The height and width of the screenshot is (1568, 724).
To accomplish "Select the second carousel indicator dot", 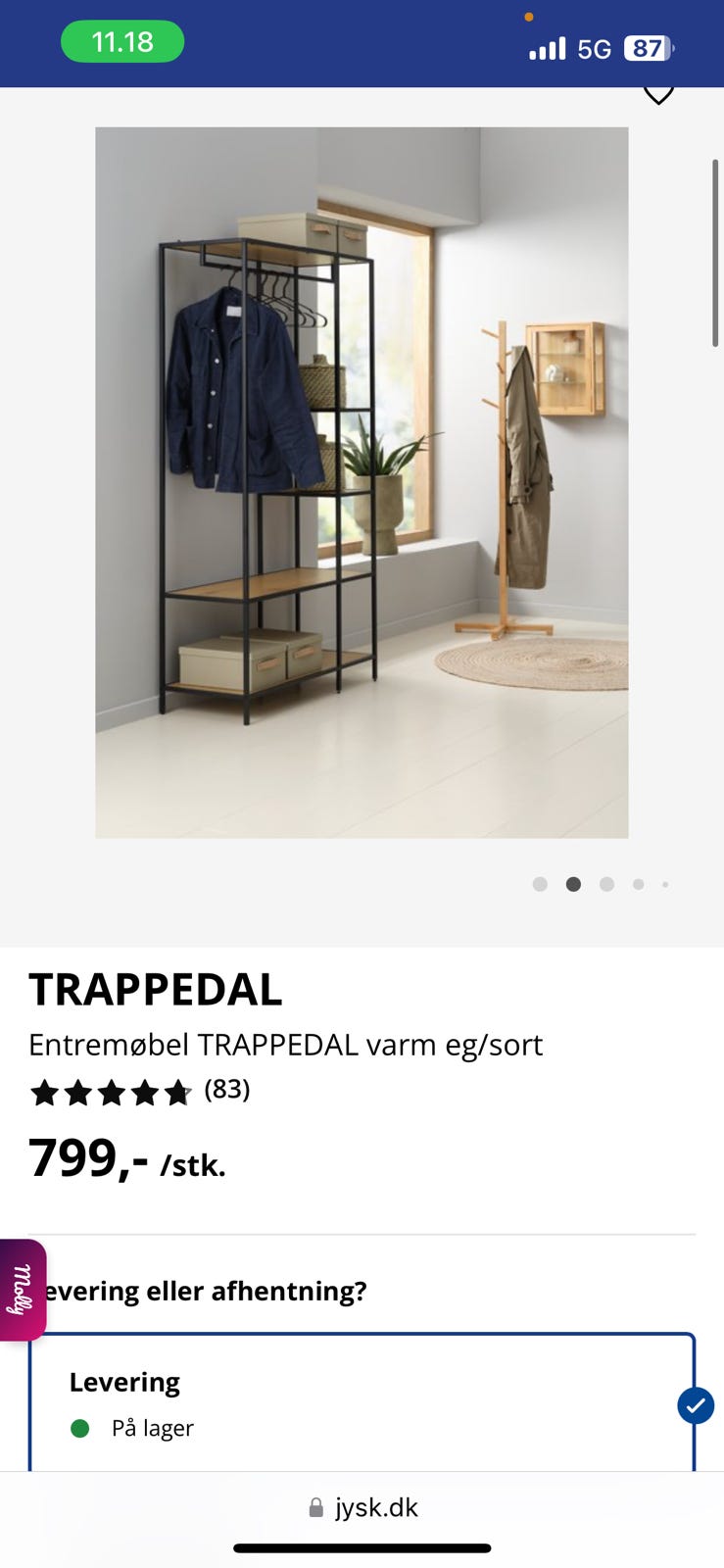I will (573, 884).
